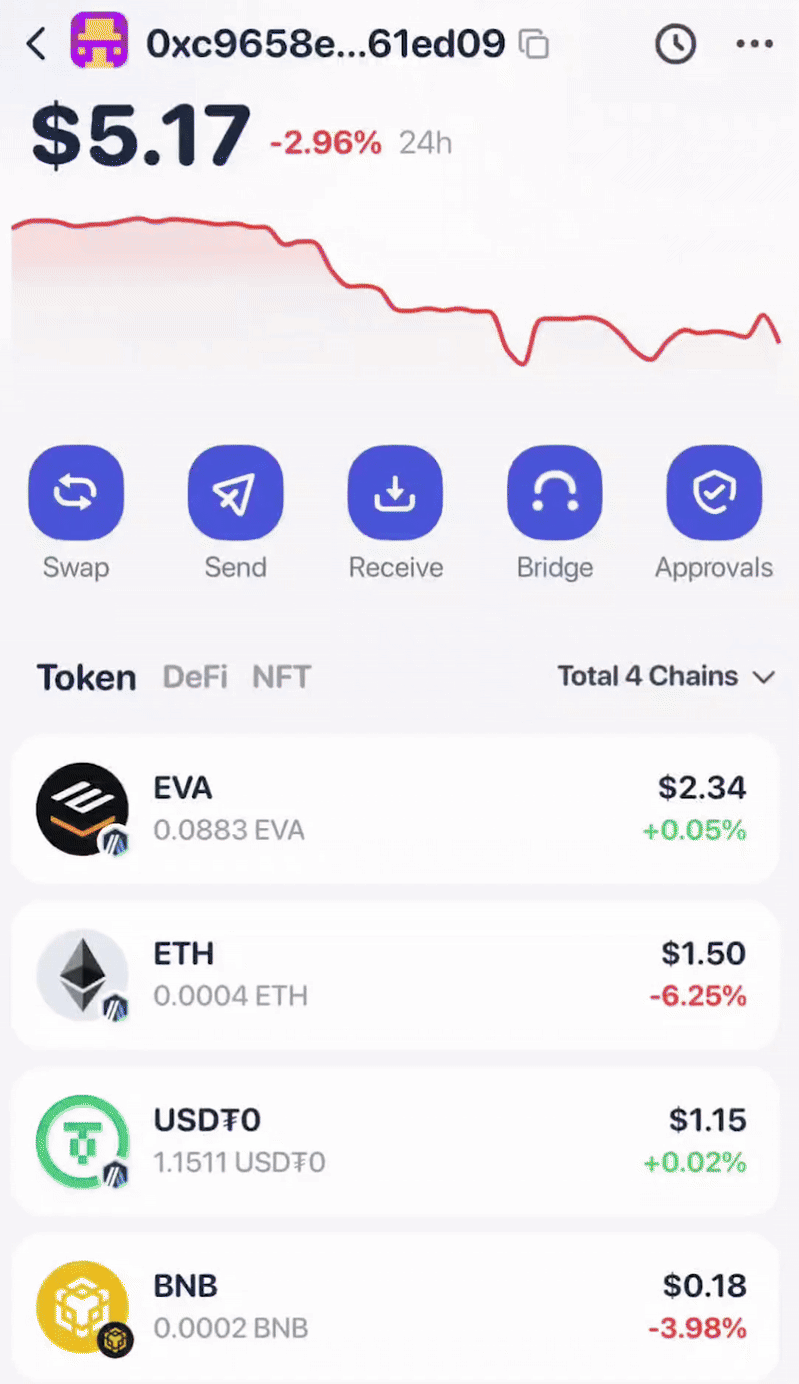Go back with the top-left arrow
Screen dimensions: 799x1384
[37, 44]
